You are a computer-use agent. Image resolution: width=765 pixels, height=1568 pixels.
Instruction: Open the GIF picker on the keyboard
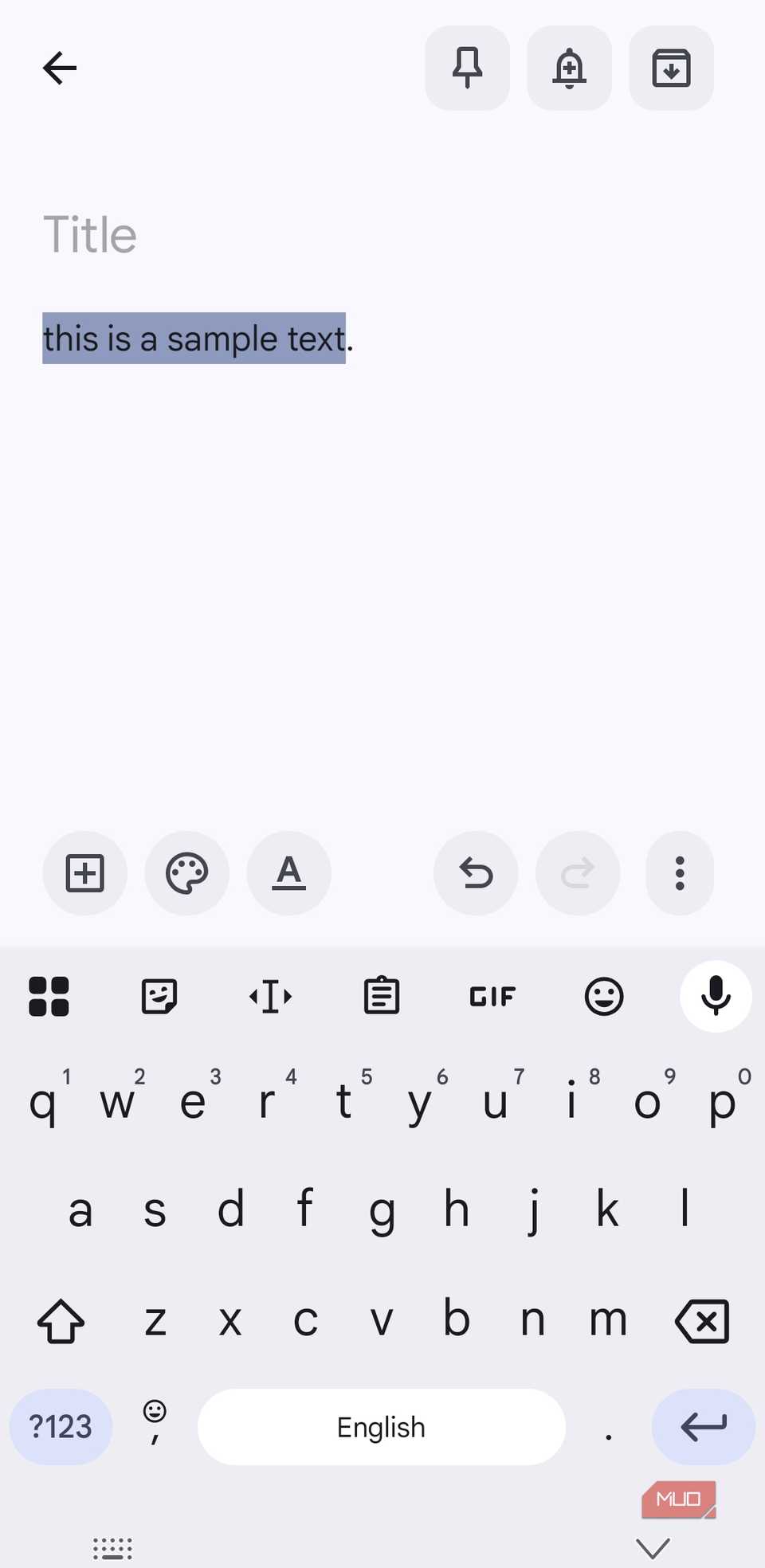click(x=492, y=997)
